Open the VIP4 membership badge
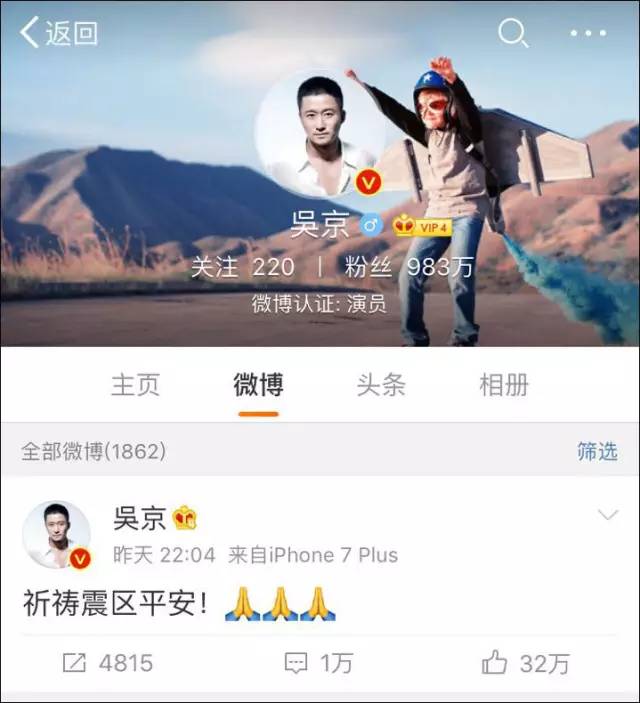This screenshot has width=640, height=703. (x=422, y=226)
